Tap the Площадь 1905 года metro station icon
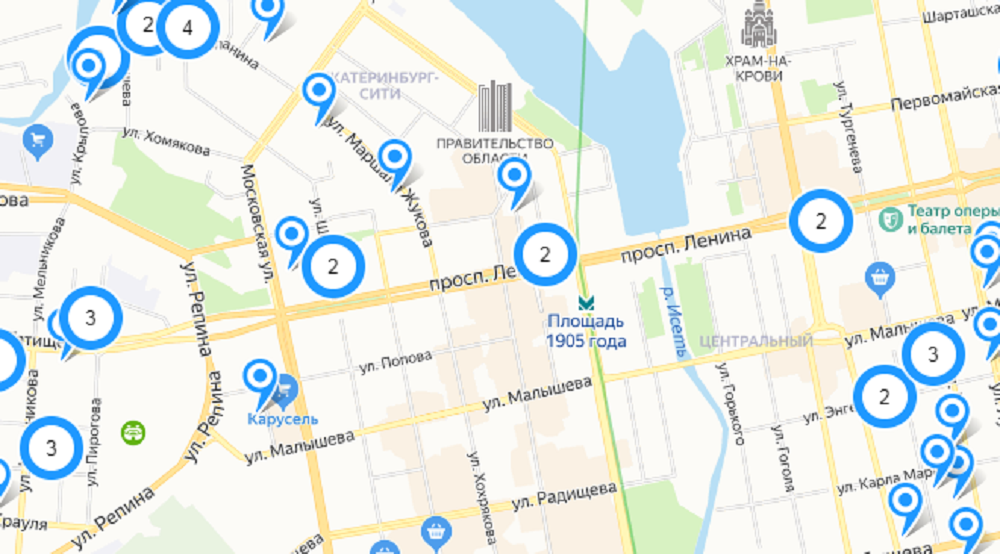 click(586, 301)
